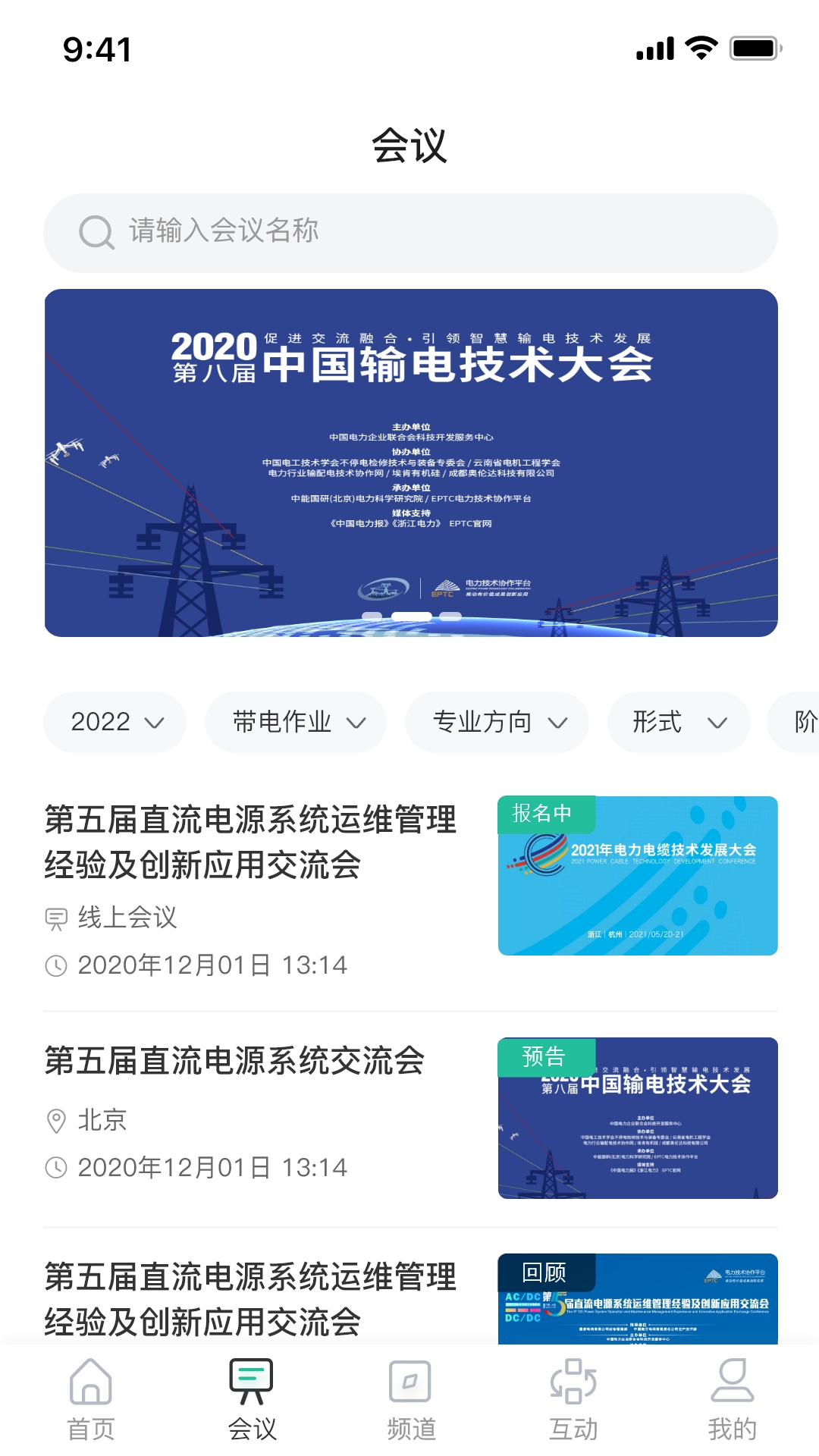Tap the 线上会议 online meeting icon
The width and height of the screenshot is (819, 1456).
(57, 918)
